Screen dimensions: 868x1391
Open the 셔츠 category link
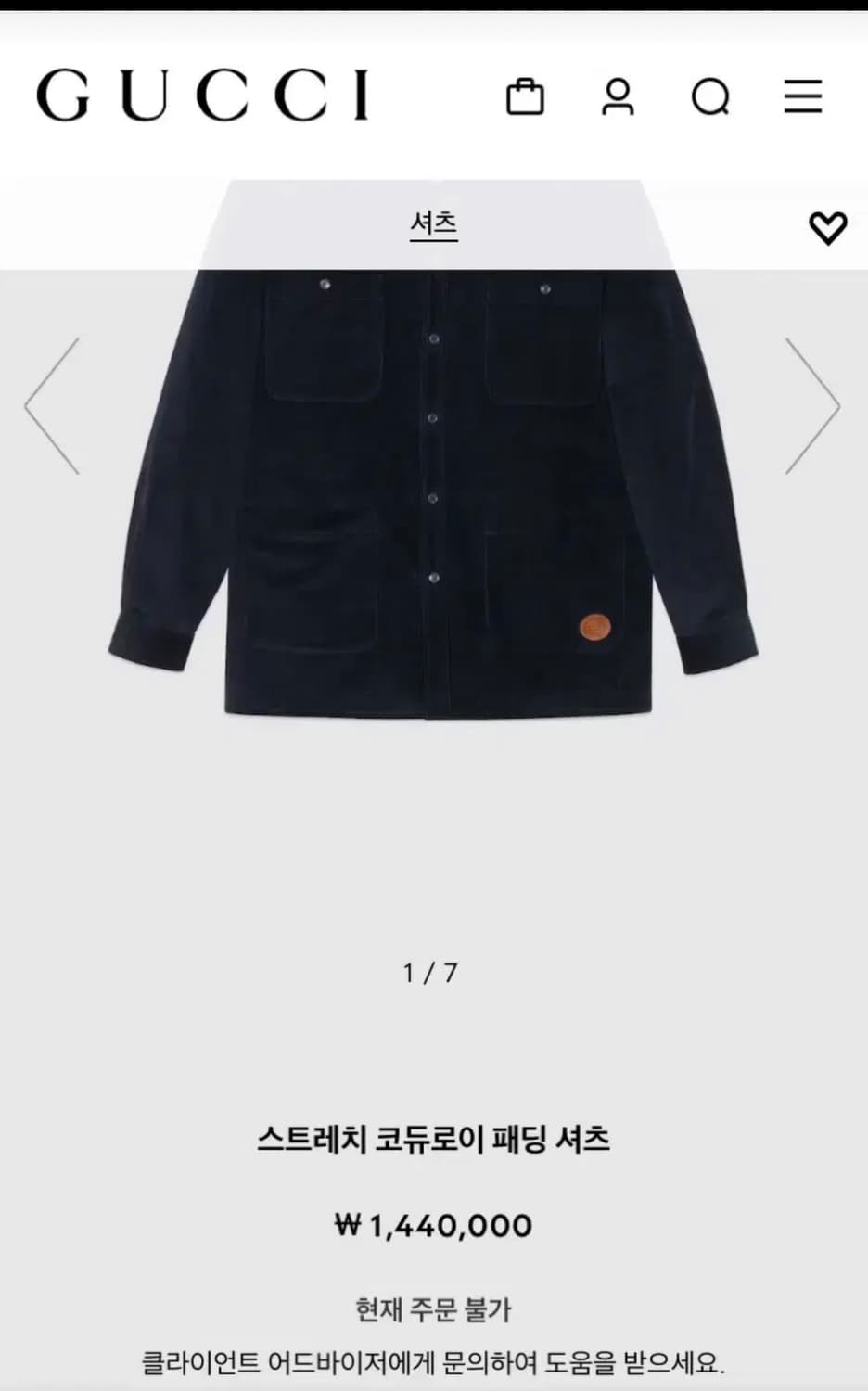434,223
